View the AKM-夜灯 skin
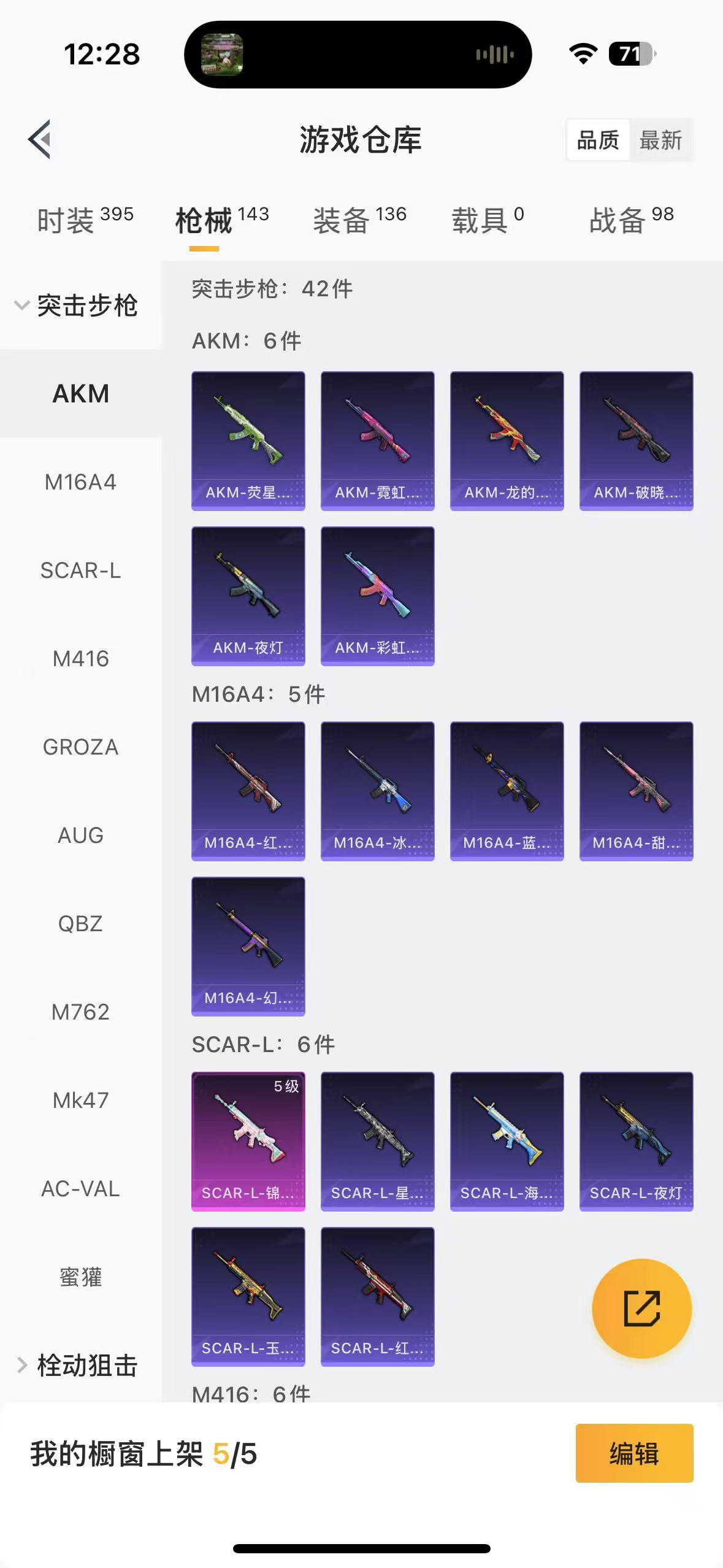 click(x=248, y=596)
